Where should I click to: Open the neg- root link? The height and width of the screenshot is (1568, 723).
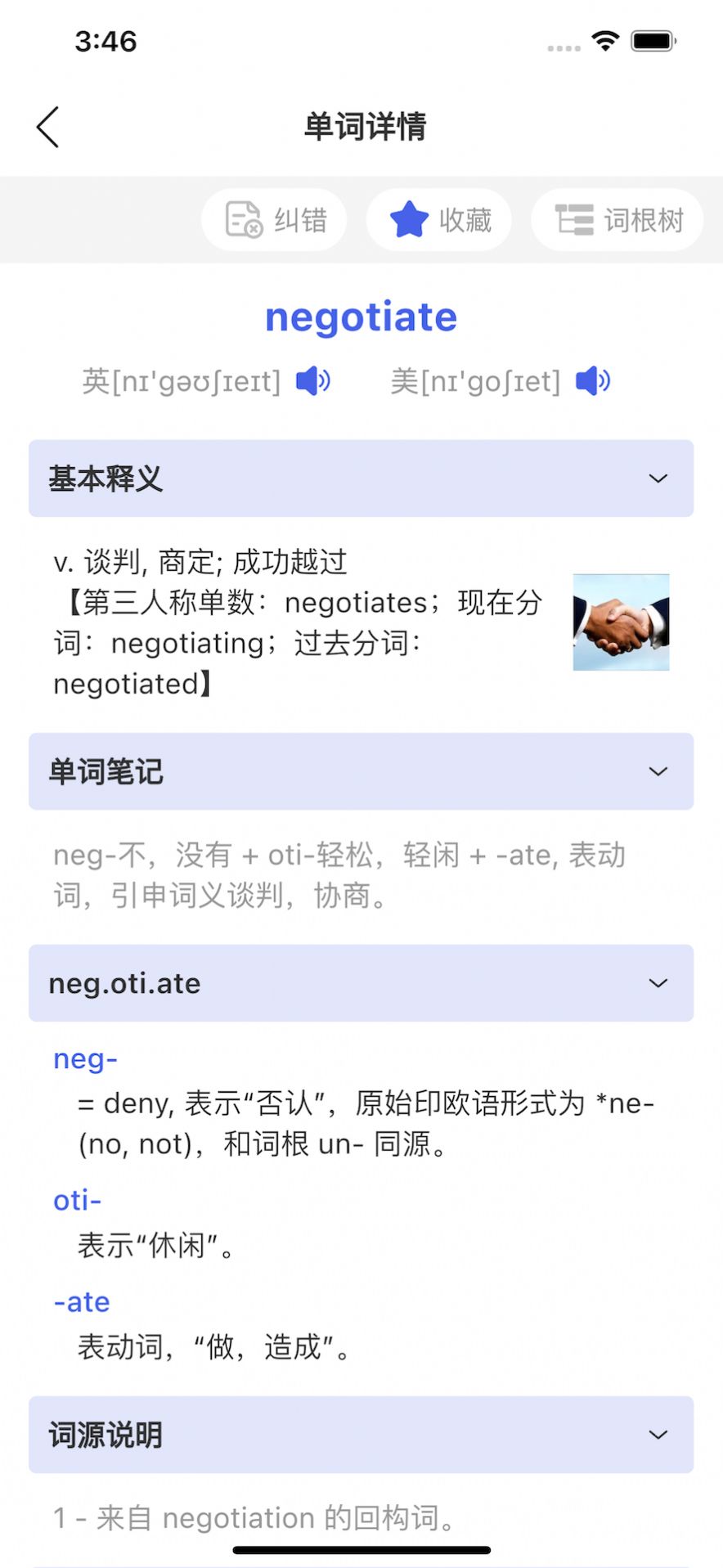tap(84, 1058)
